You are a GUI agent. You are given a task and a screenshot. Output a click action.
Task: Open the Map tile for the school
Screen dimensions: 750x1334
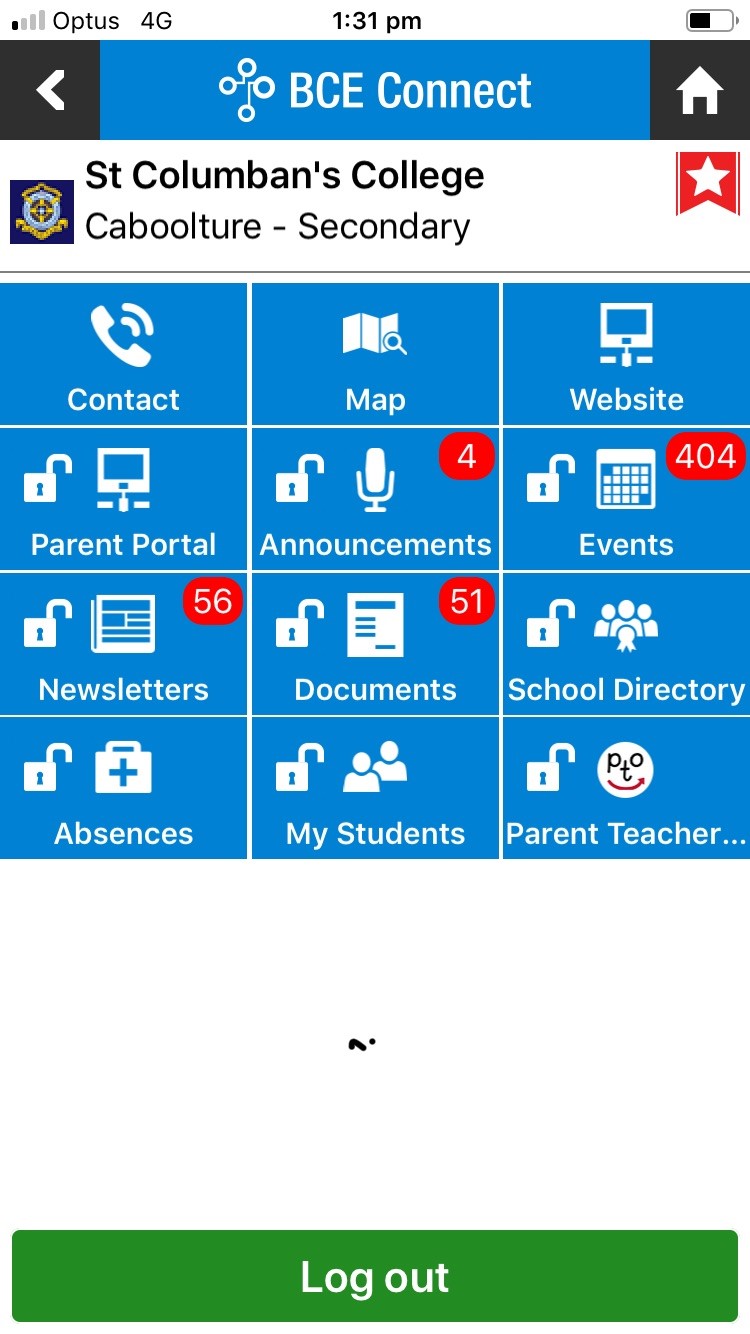(375, 353)
